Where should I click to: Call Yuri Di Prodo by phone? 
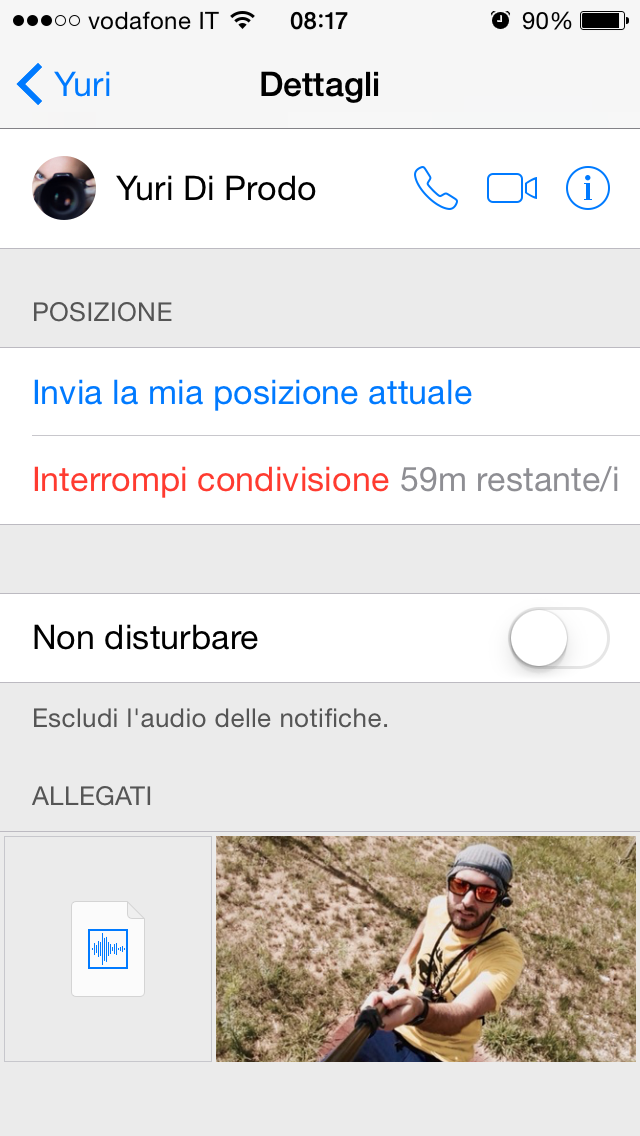click(x=435, y=188)
